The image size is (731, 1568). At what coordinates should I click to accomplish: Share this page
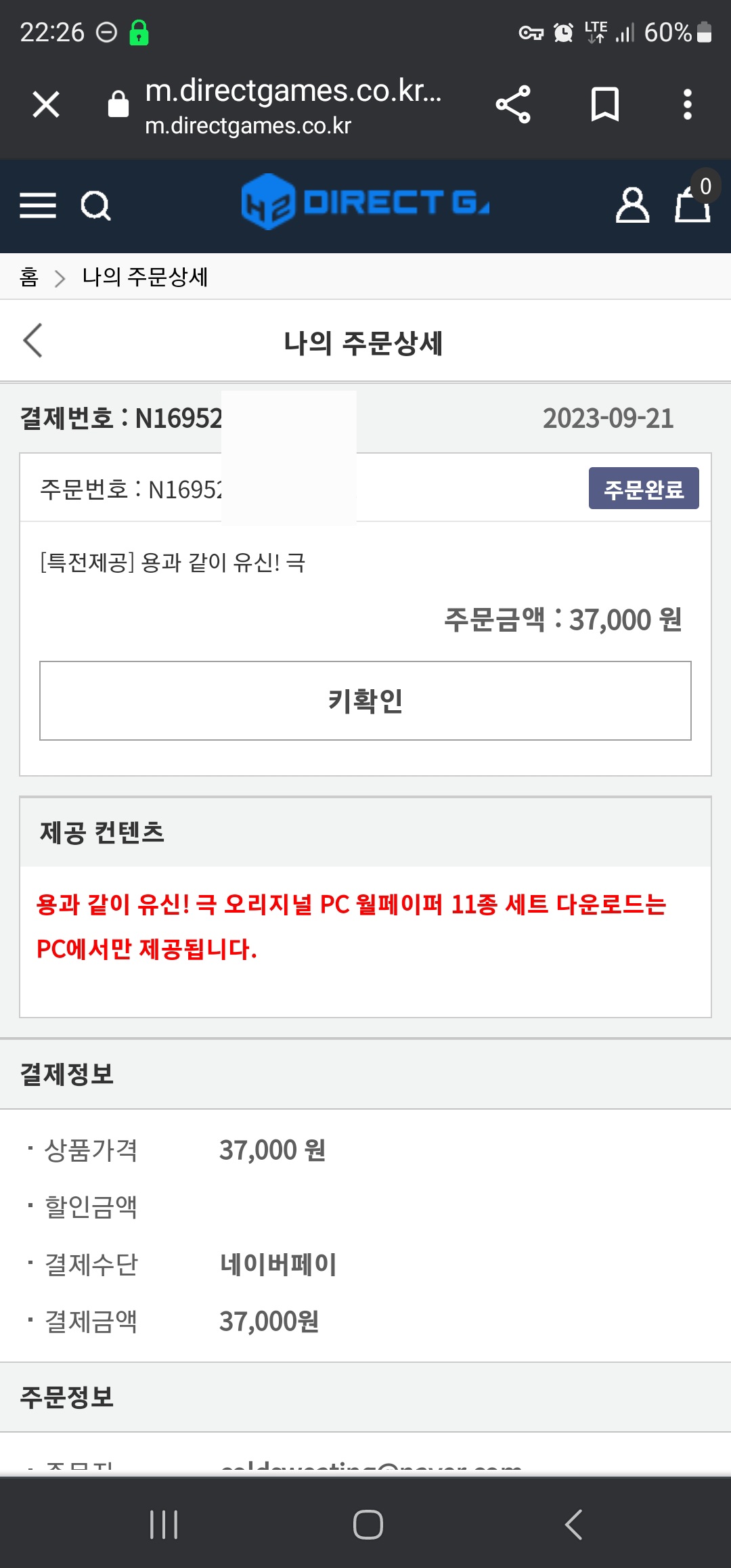coord(513,105)
